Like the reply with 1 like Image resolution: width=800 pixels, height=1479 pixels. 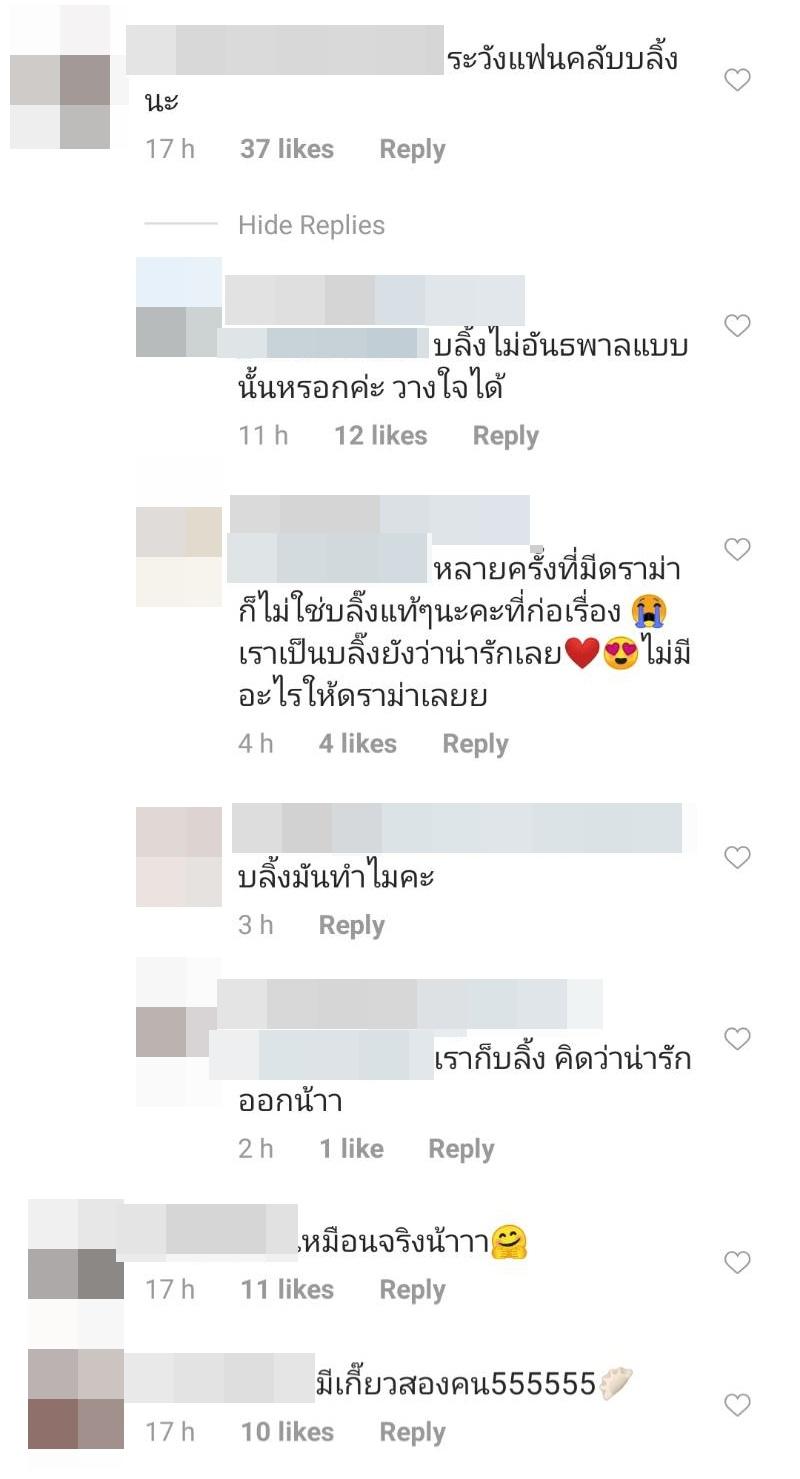pyautogui.click(x=737, y=1040)
